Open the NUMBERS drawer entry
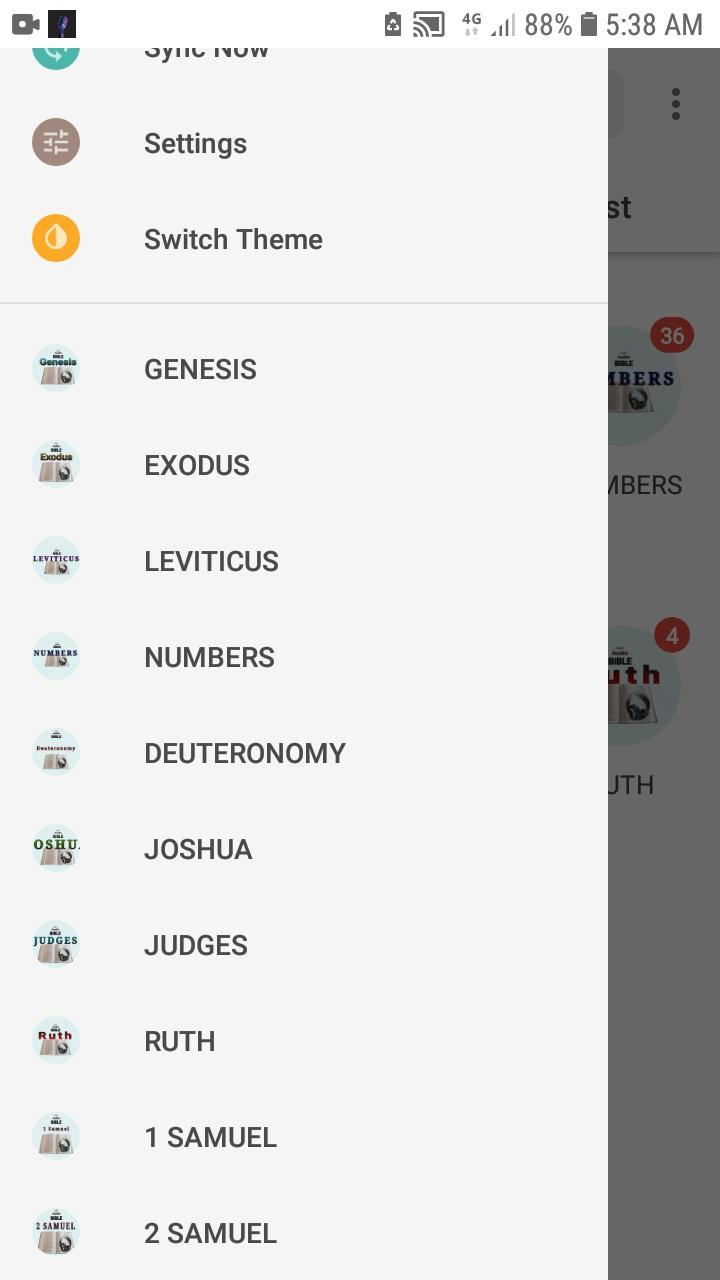This screenshot has width=720, height=1280. 304,657
